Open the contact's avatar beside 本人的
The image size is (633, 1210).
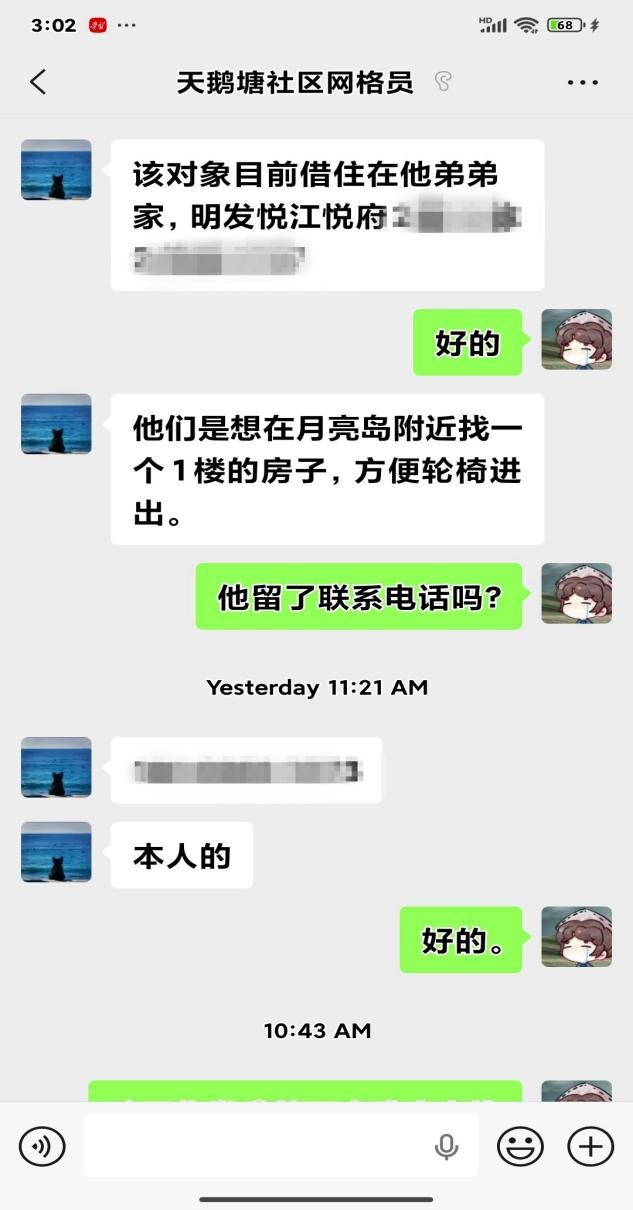click(56, 852)
